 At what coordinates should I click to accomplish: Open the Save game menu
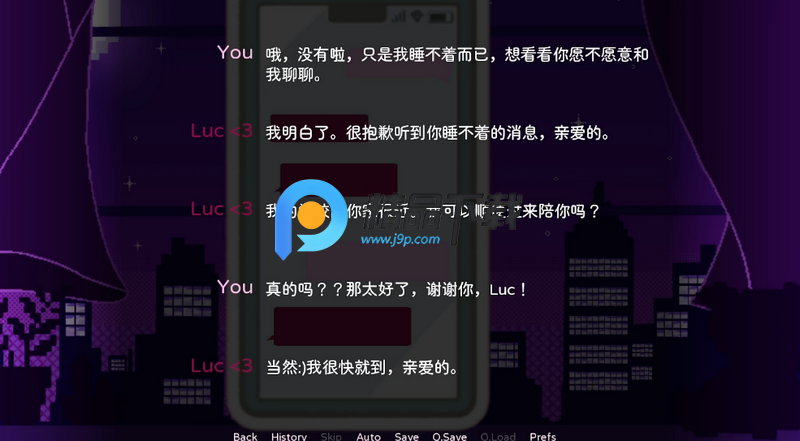[x=407, y=436]
